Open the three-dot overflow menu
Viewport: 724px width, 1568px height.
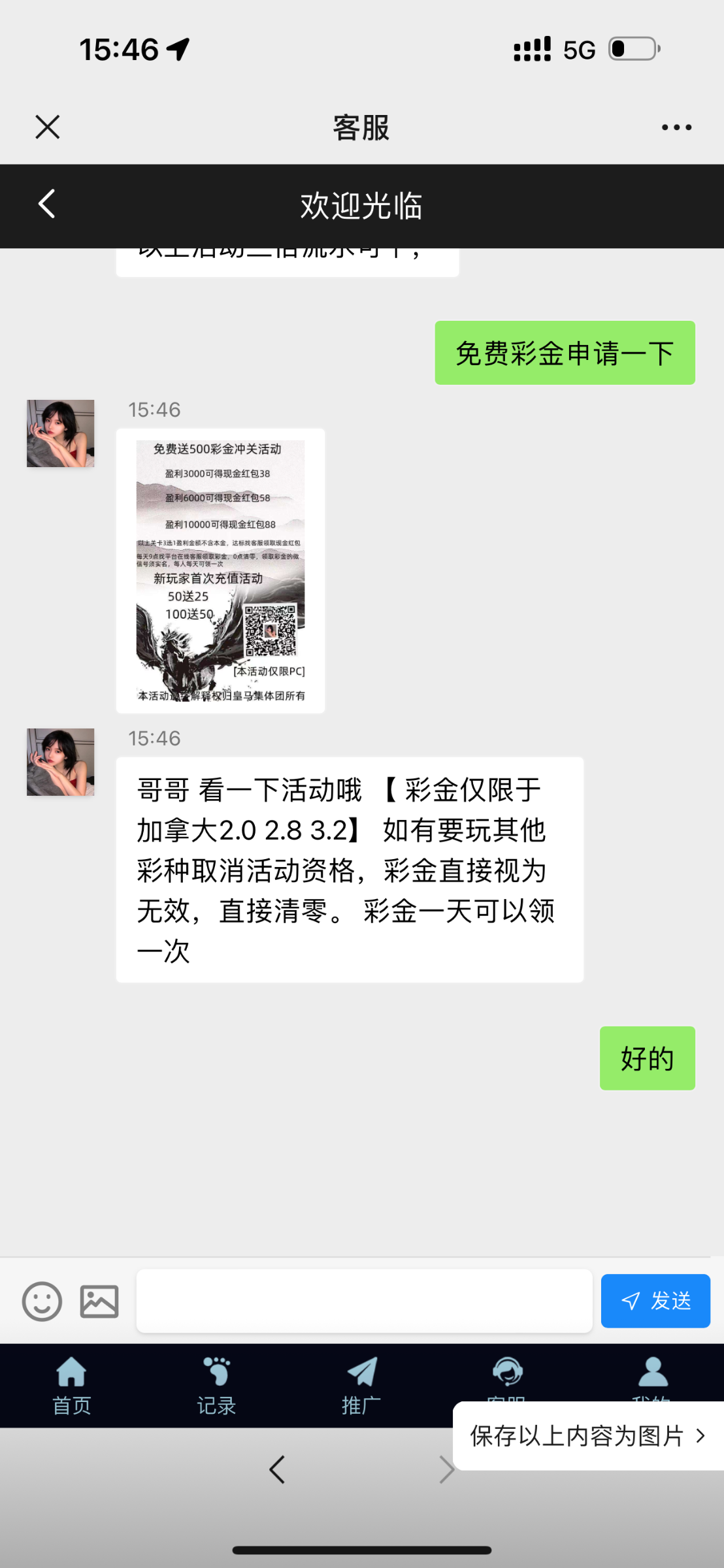(676, 127)
